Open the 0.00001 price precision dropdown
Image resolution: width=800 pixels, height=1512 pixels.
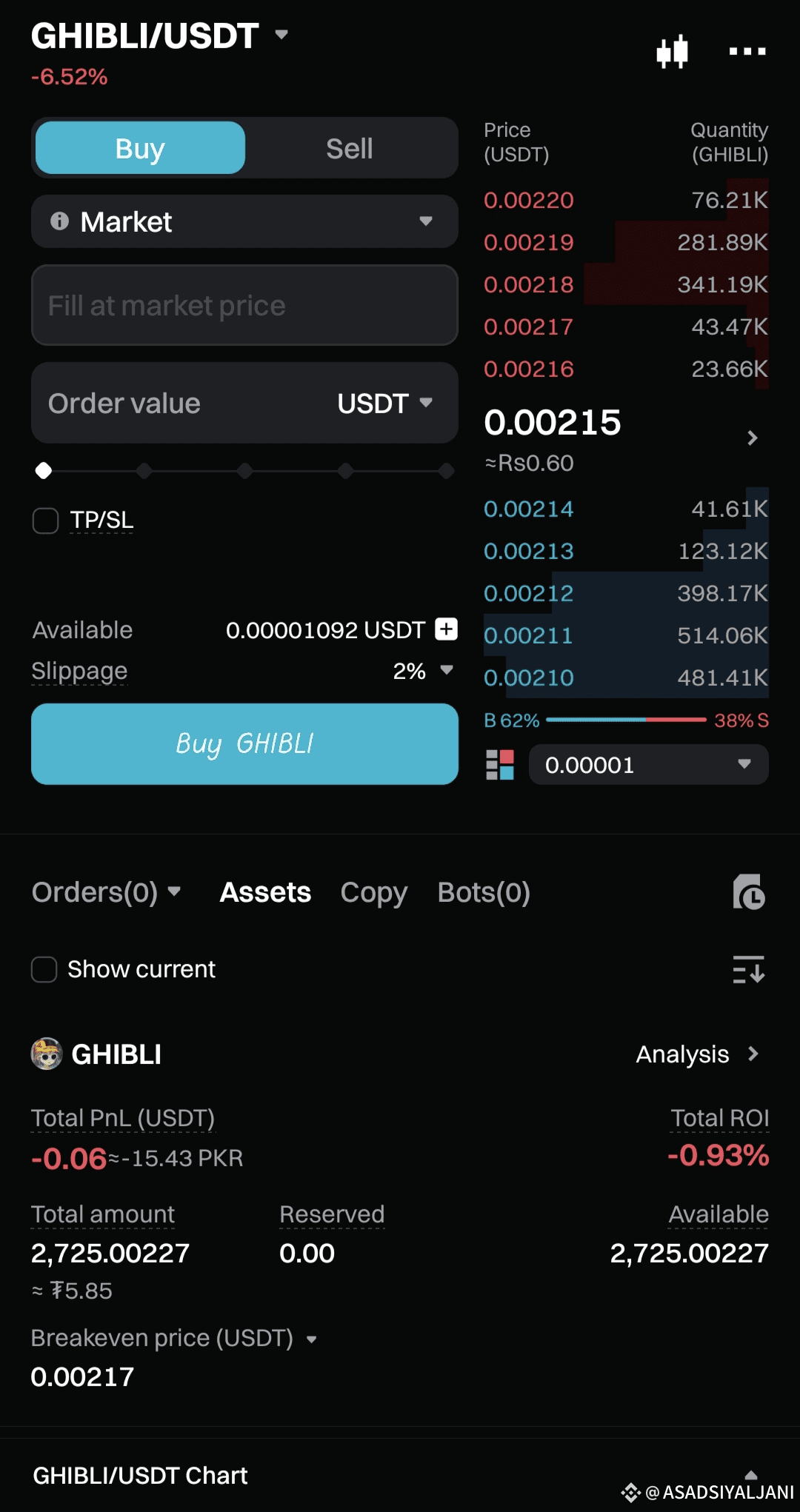pos(648,765)
